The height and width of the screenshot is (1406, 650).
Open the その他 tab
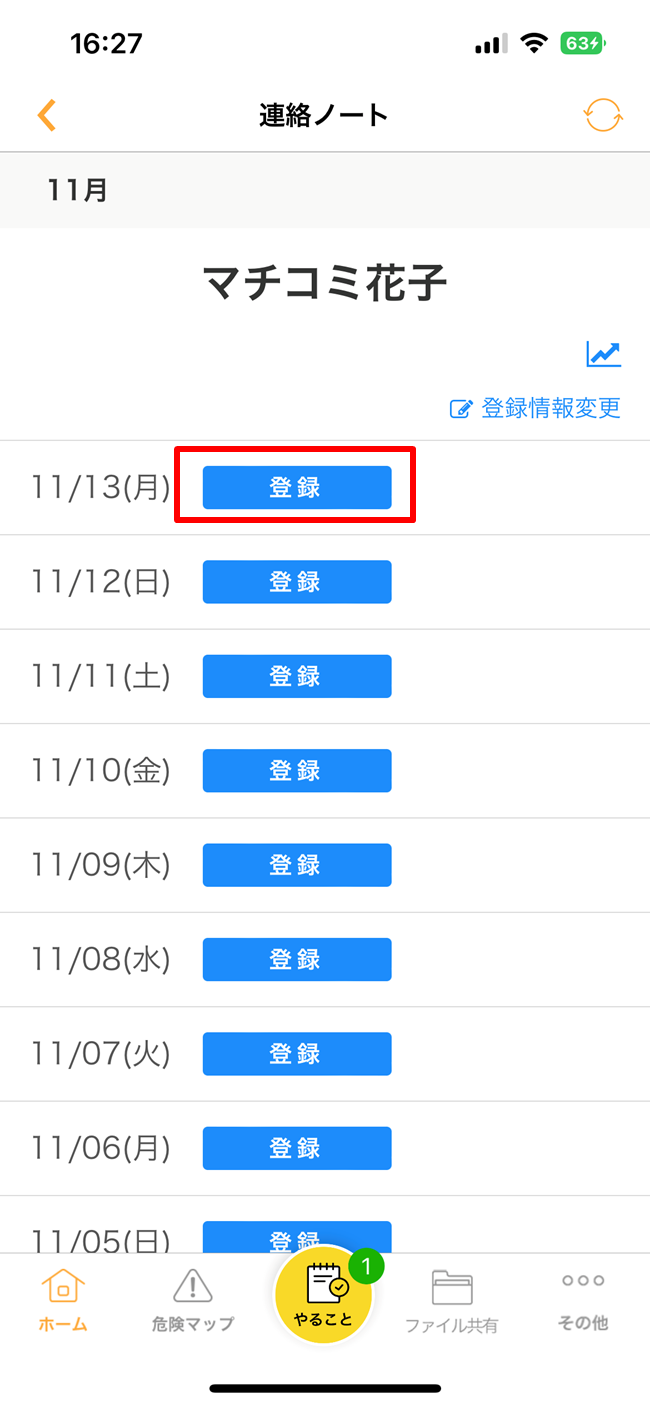pyautogui.click(x=583, y=1299)
